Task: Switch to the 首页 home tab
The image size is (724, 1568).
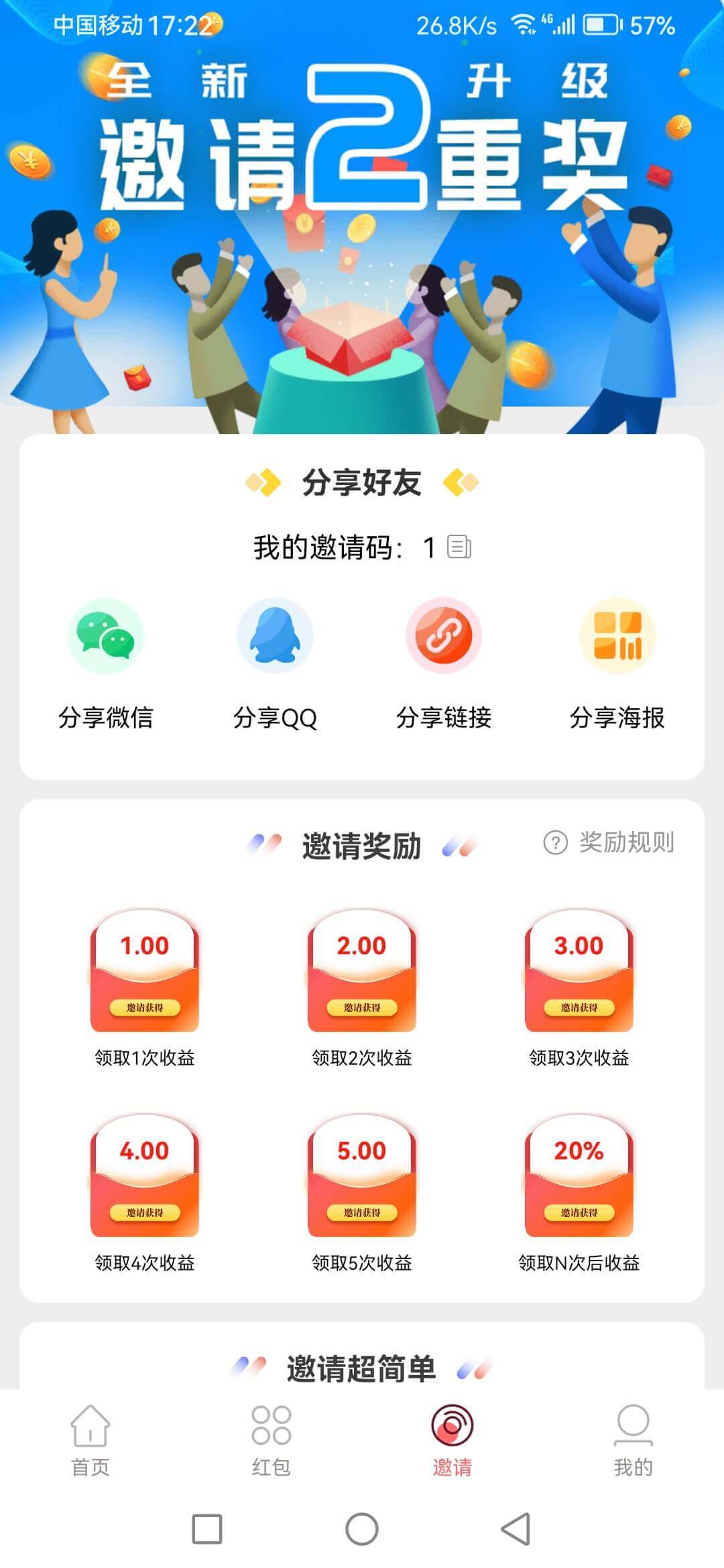Action: 90,1439
